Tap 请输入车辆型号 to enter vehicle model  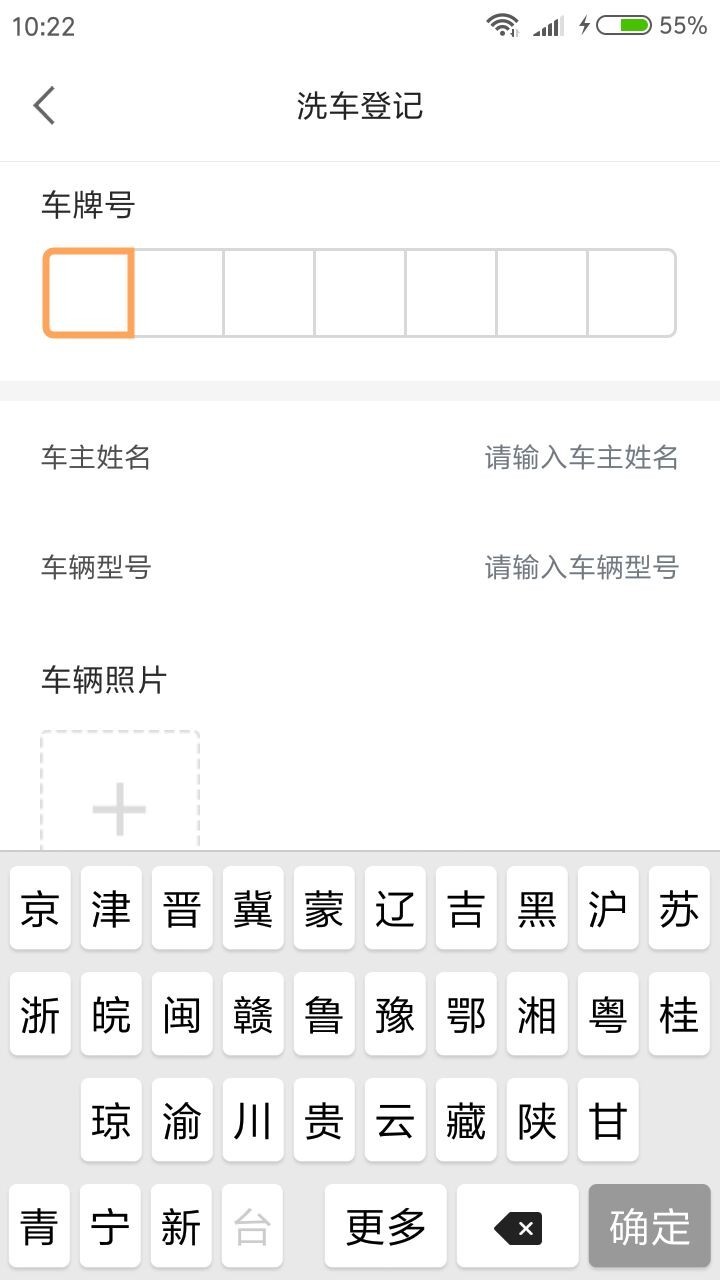click(x=582, y=568)
